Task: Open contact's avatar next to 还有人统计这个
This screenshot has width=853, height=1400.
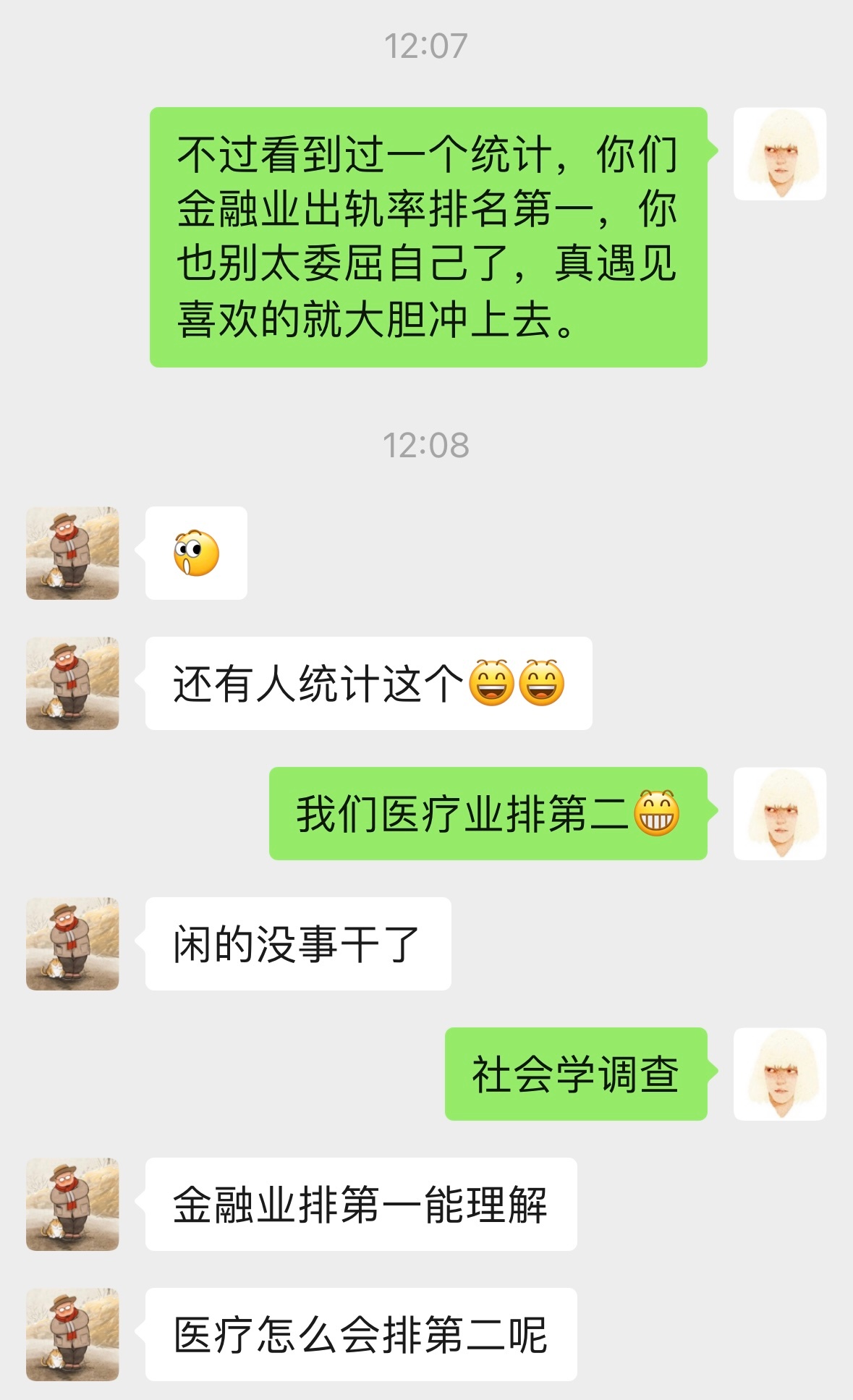Action: [72, 683]
